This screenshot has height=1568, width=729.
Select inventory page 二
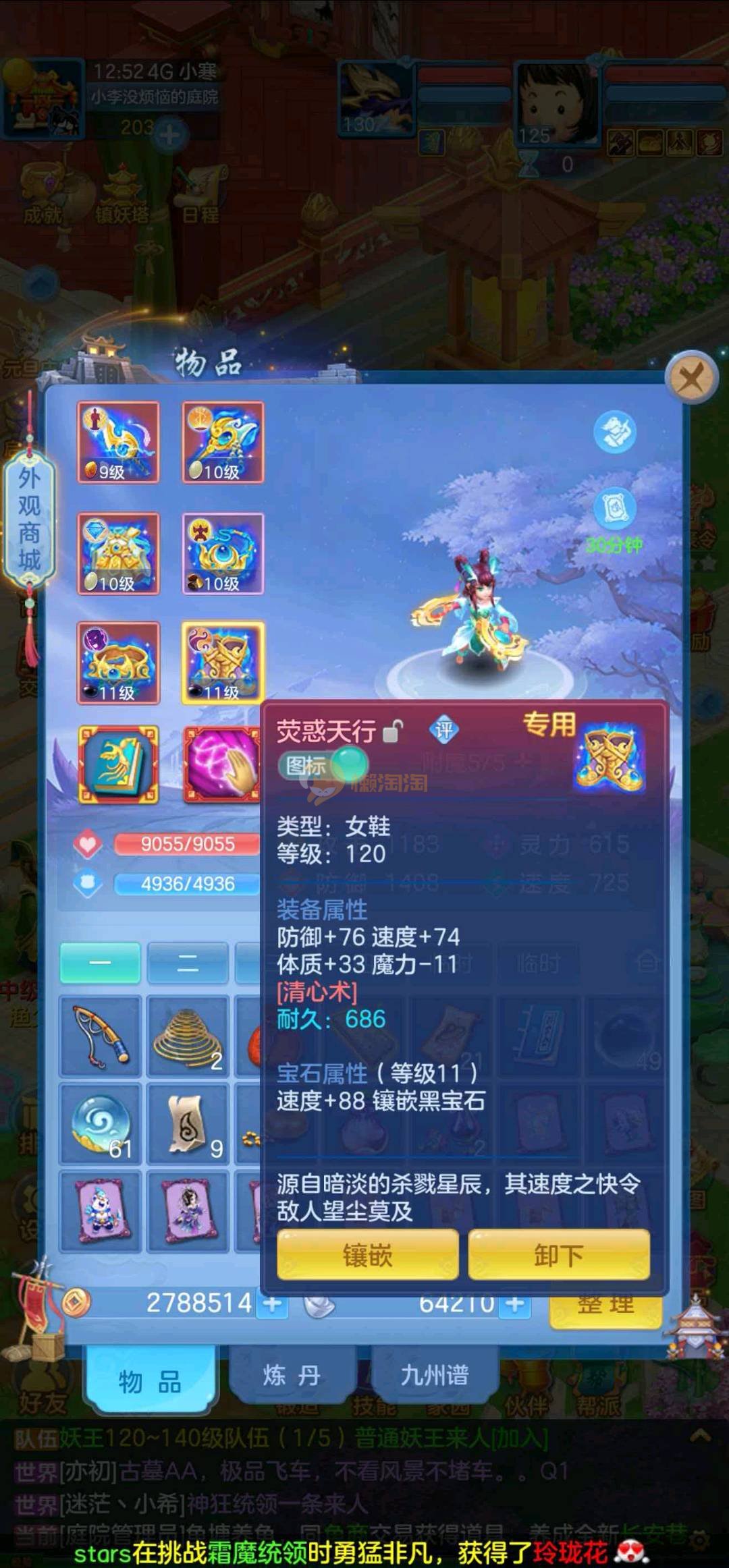coord(188,963)
